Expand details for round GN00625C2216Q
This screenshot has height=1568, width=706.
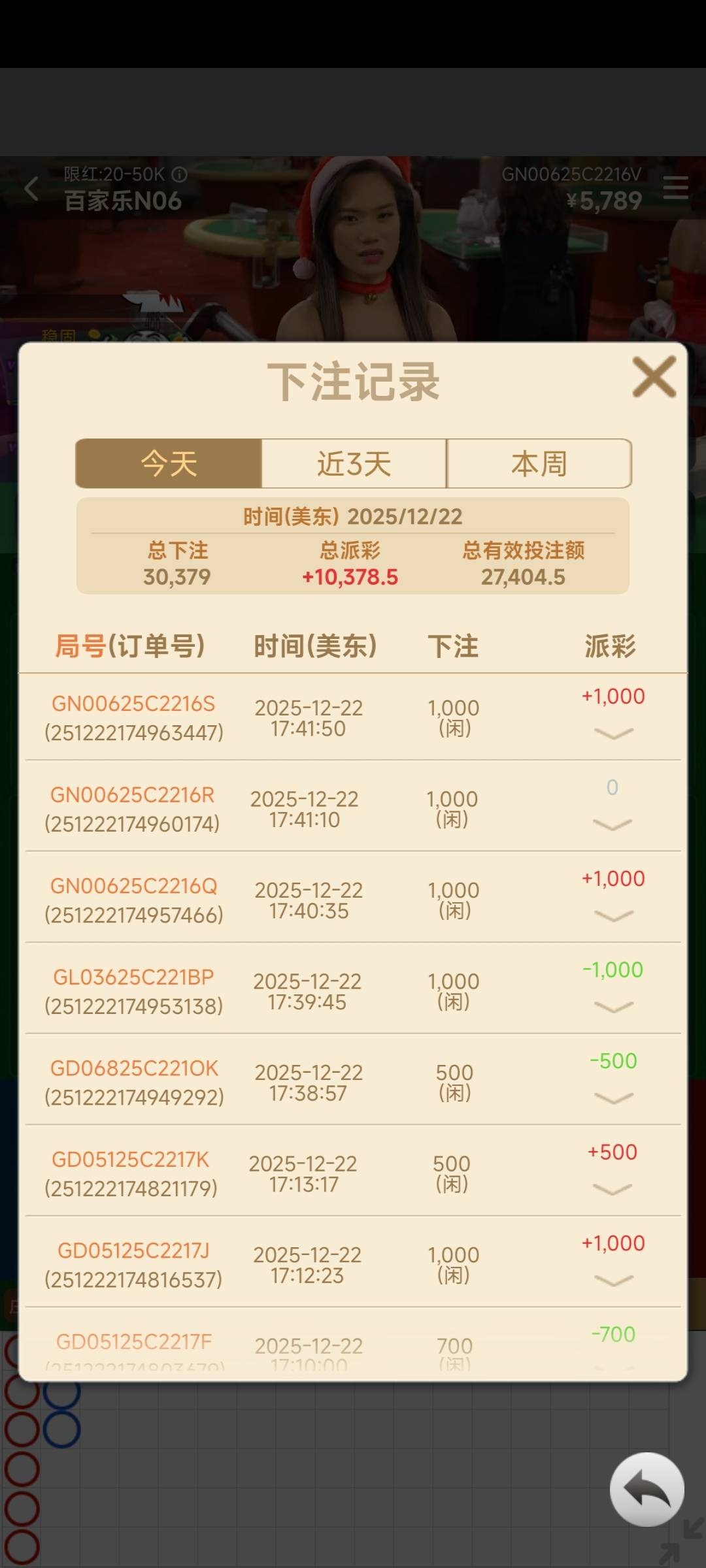coord(613,916)
